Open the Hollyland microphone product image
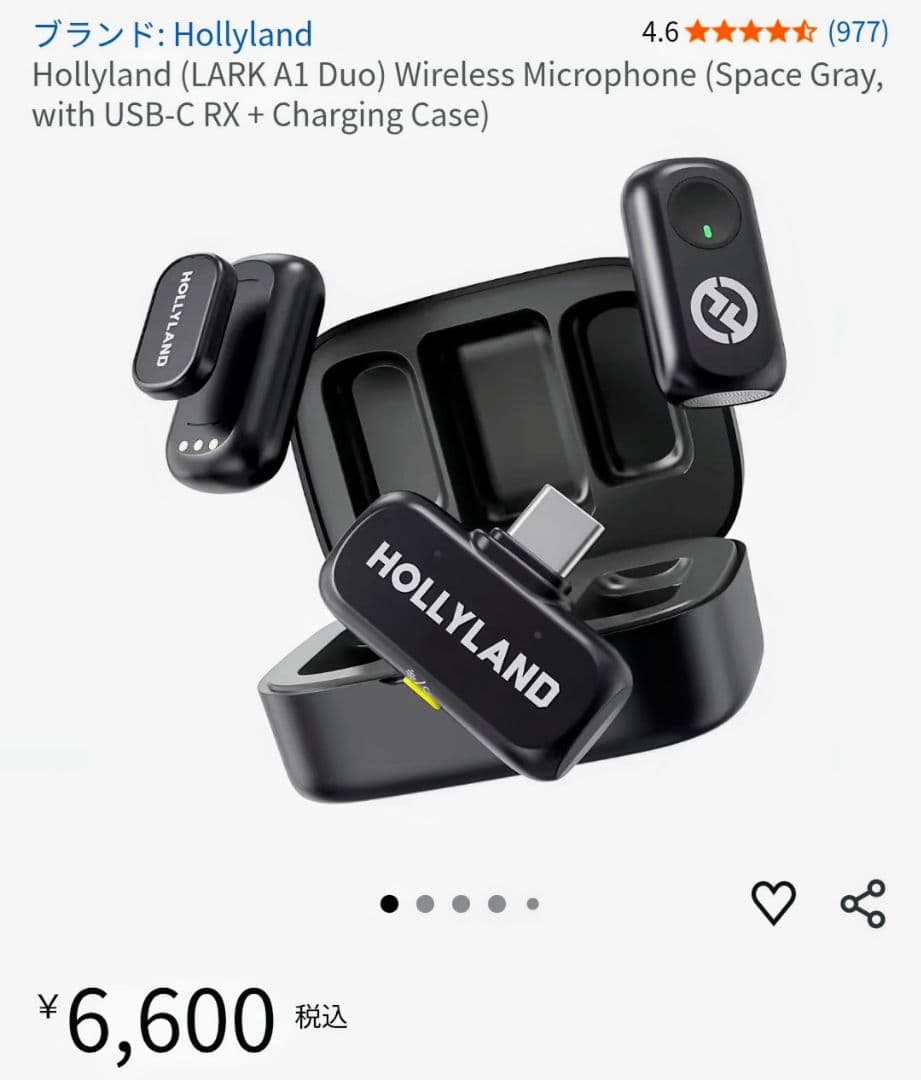This screenshot has width=921, height=1080. (460, 500)
